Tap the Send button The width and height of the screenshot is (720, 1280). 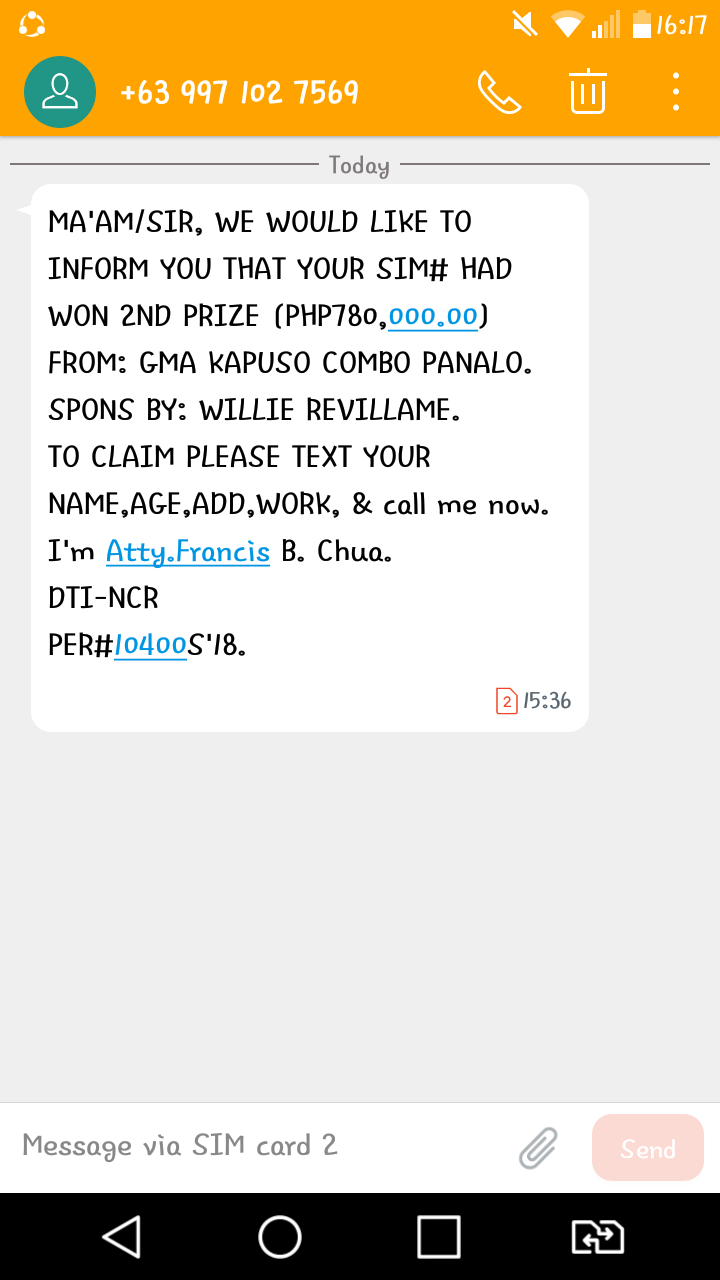point(647,1148)
